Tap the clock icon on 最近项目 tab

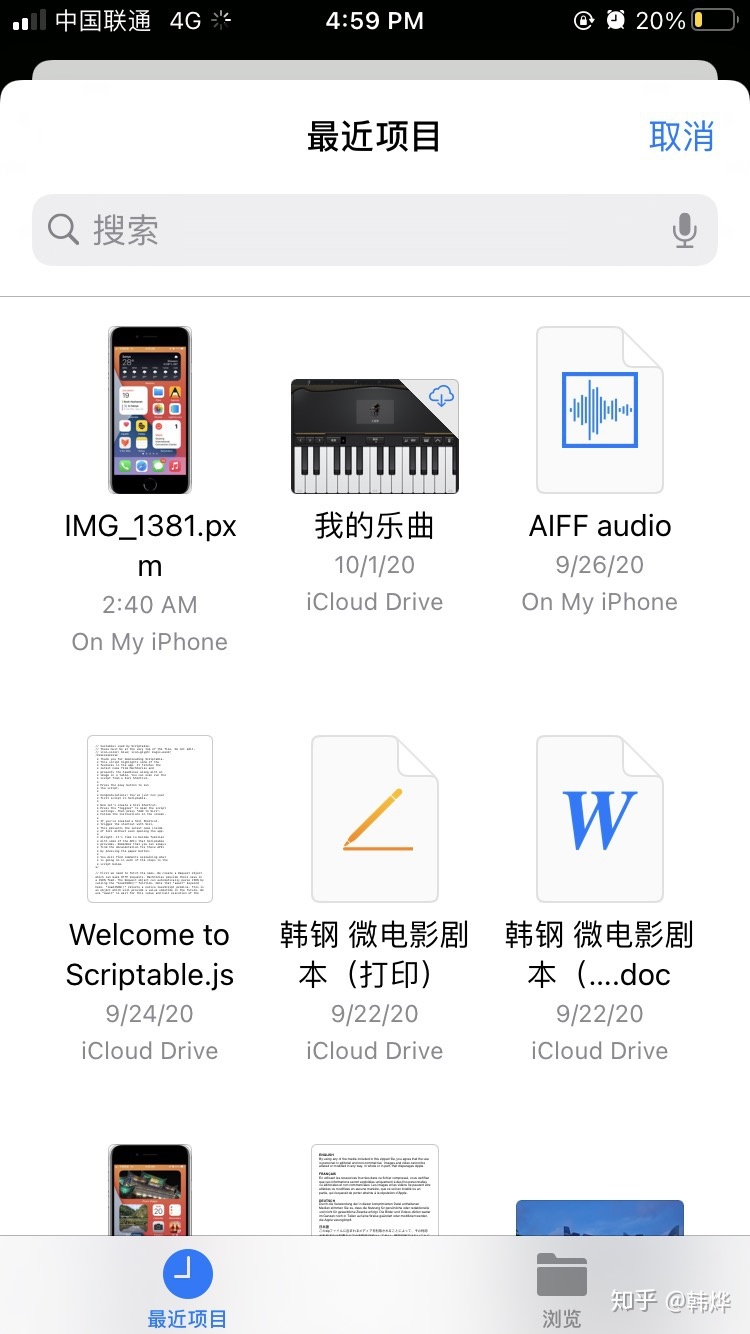pos(187,1274)
